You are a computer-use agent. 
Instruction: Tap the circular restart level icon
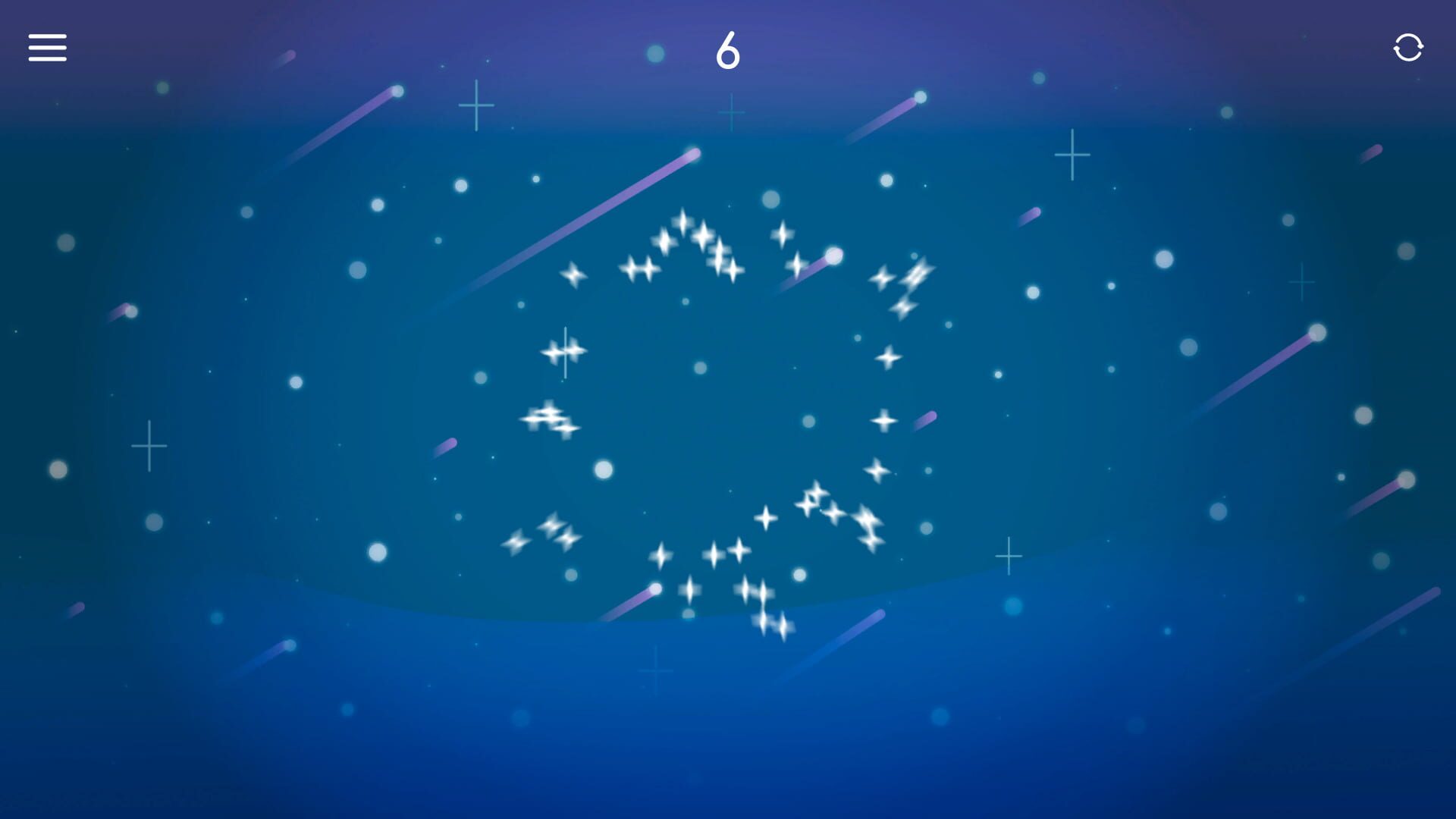click(1407, 48)
